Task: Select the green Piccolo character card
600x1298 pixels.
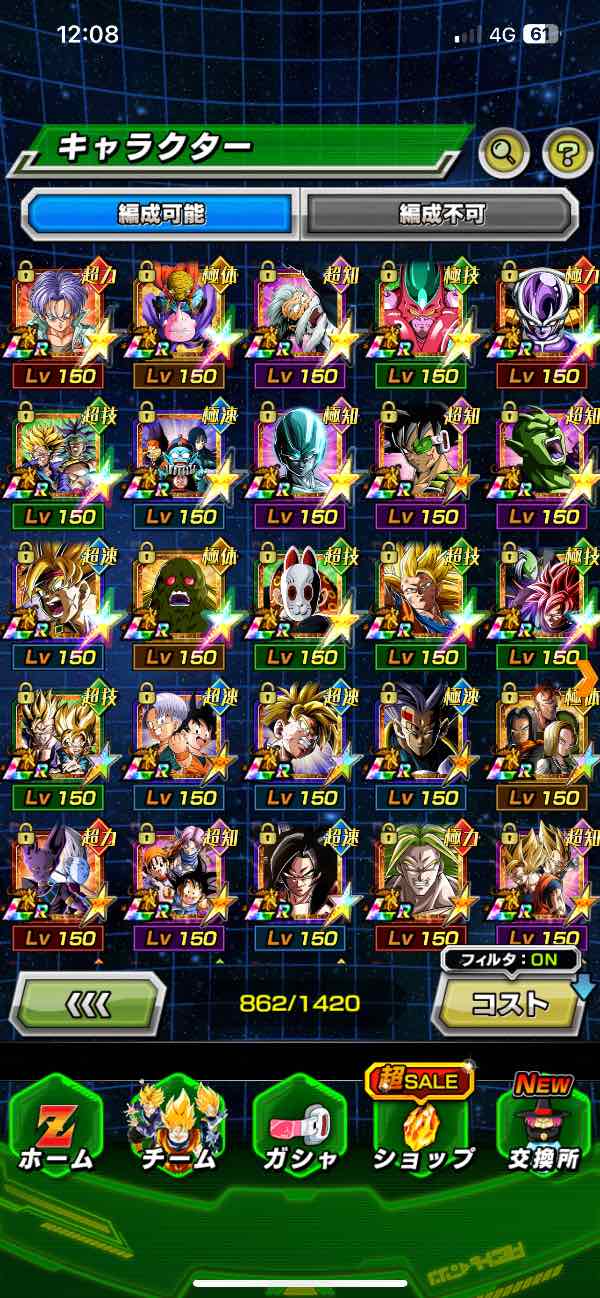Action: pyautogui.click(x=544, y=458)
